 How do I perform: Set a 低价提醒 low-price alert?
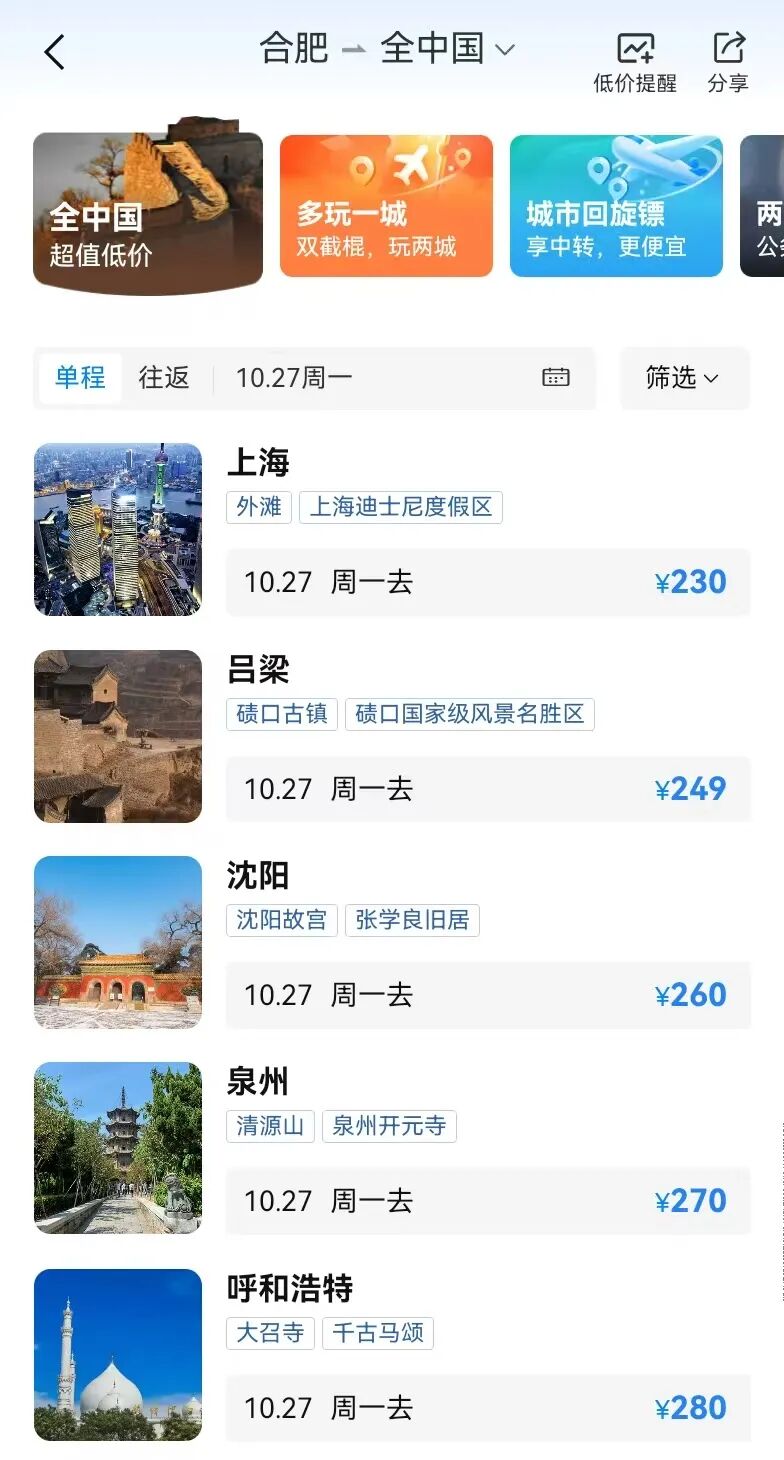click(x=635, y=62)
